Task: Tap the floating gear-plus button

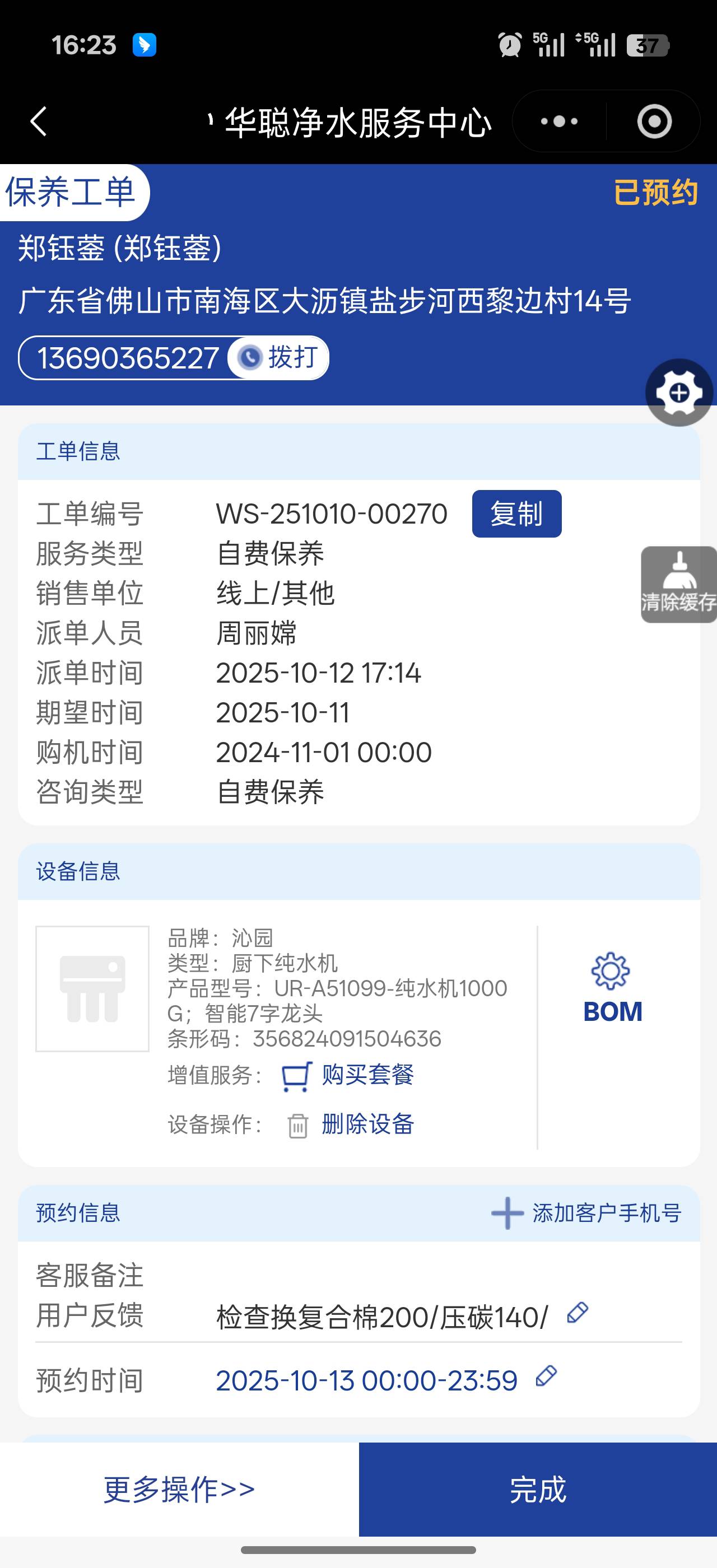Action: click(679, 393)
